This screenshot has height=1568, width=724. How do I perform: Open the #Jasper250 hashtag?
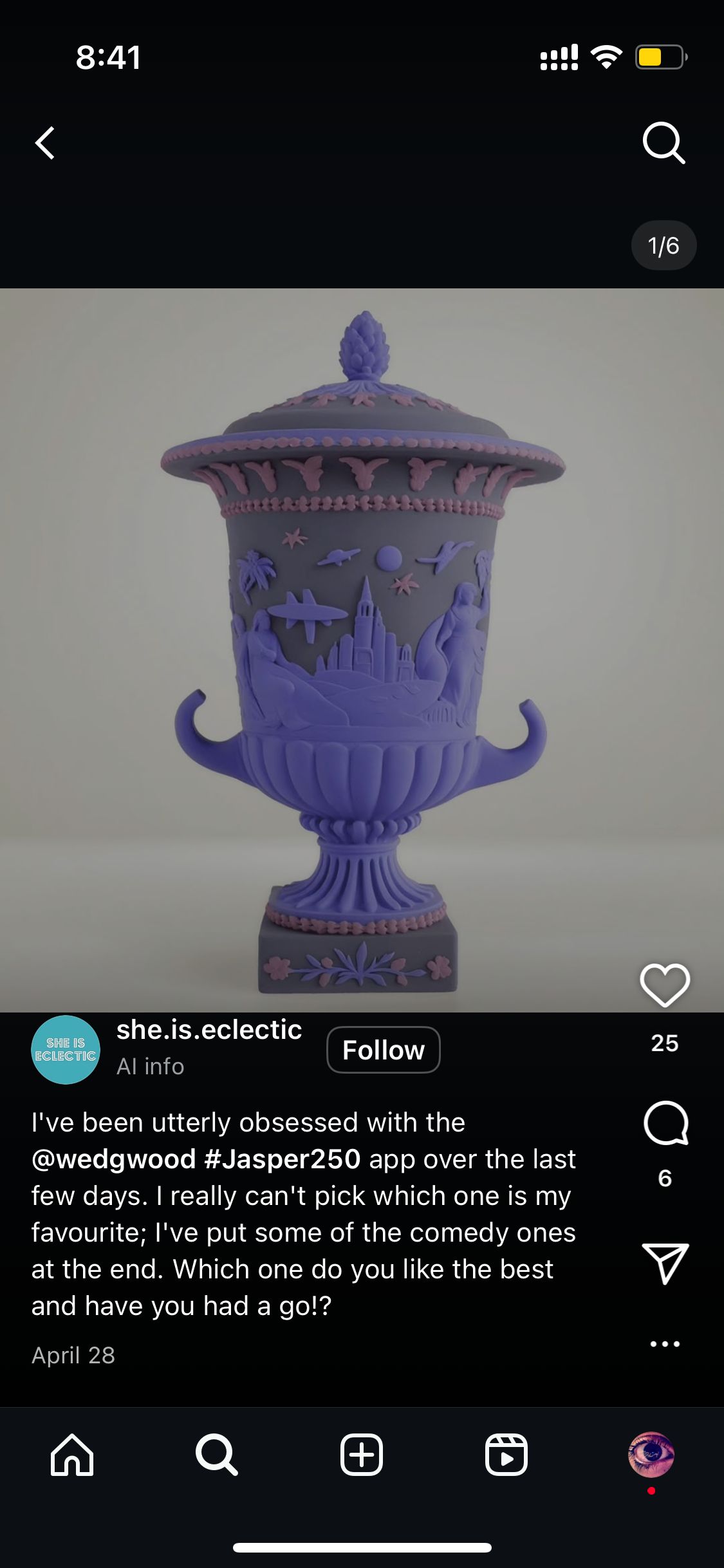(x=282, y=1159)
